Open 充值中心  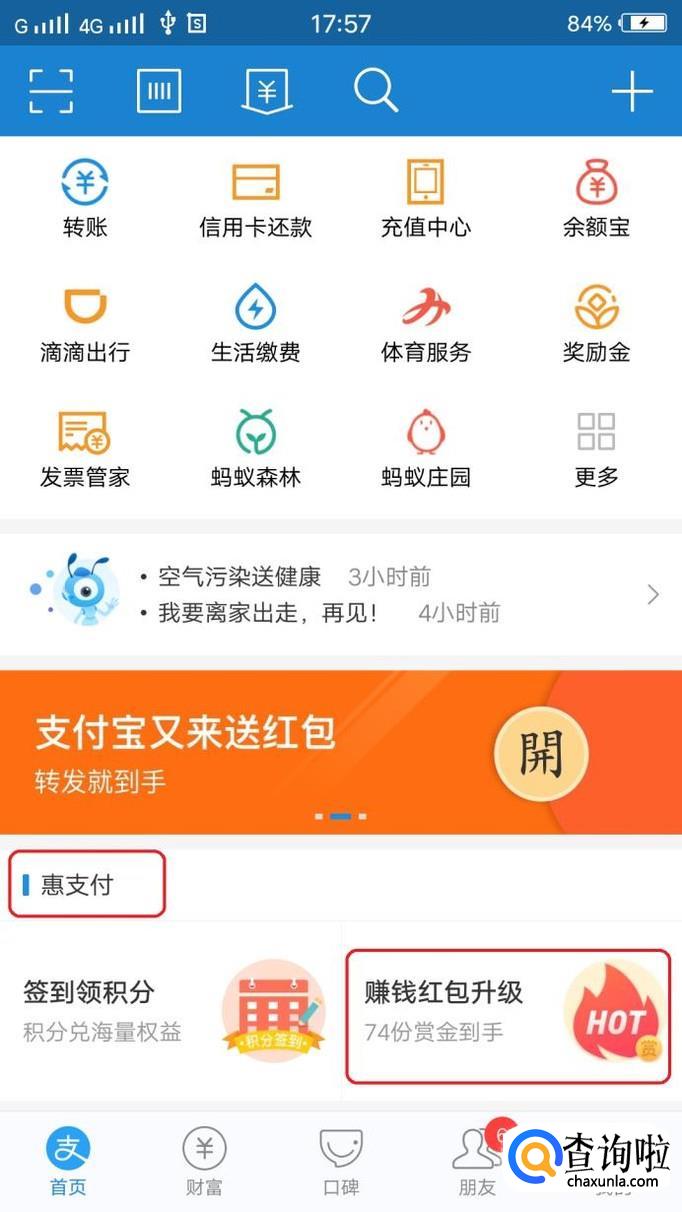point(426,200)
